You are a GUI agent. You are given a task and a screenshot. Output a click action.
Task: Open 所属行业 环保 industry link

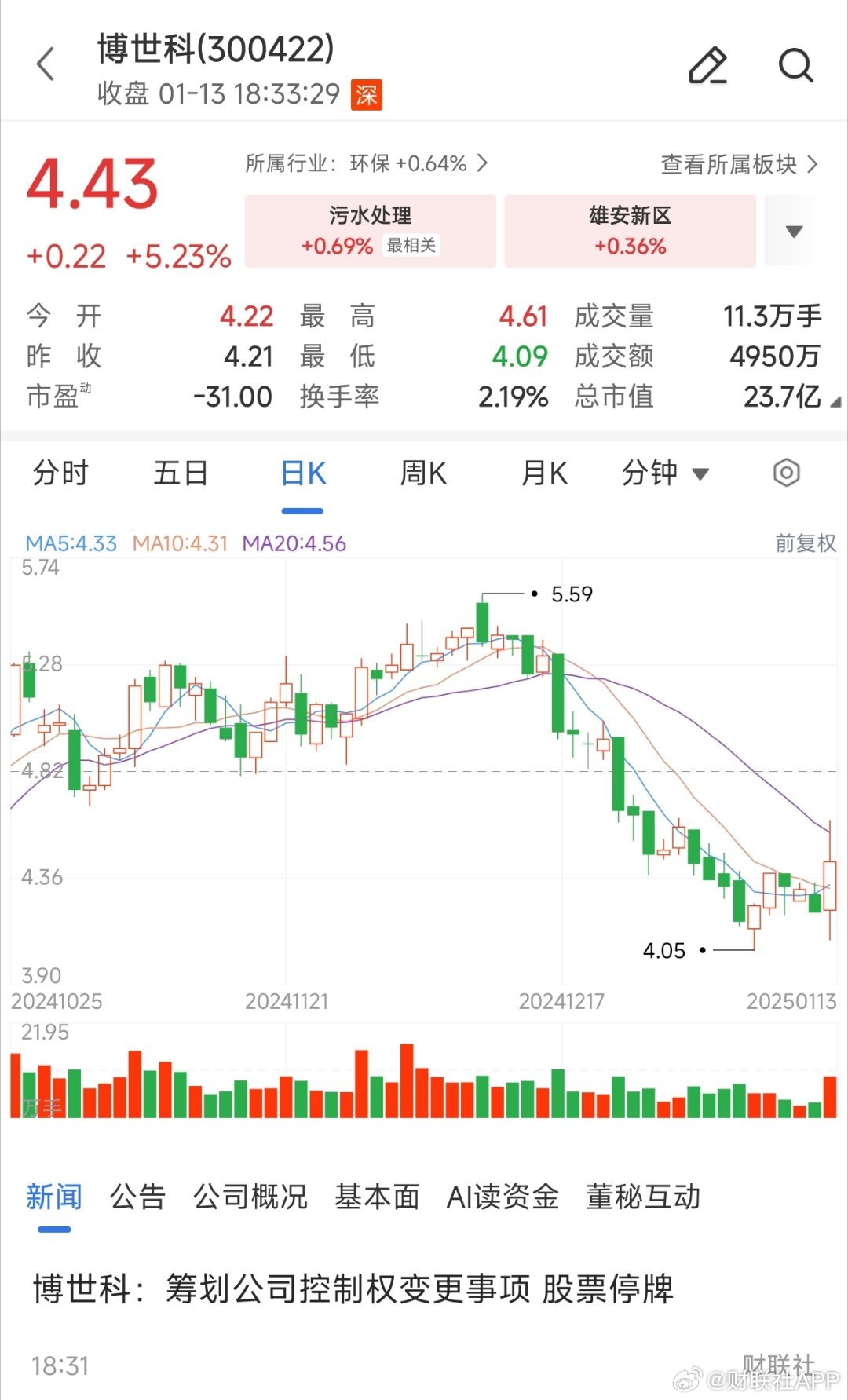[x=367, y=163]
